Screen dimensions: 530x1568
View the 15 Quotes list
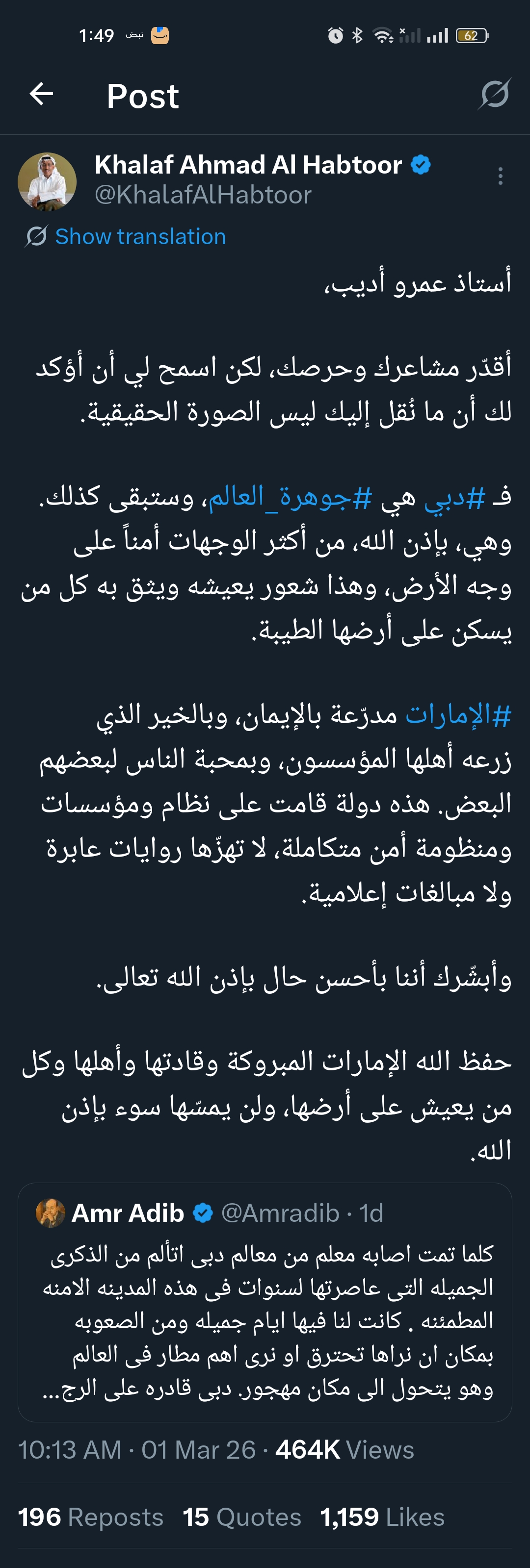pos(242,1517)
